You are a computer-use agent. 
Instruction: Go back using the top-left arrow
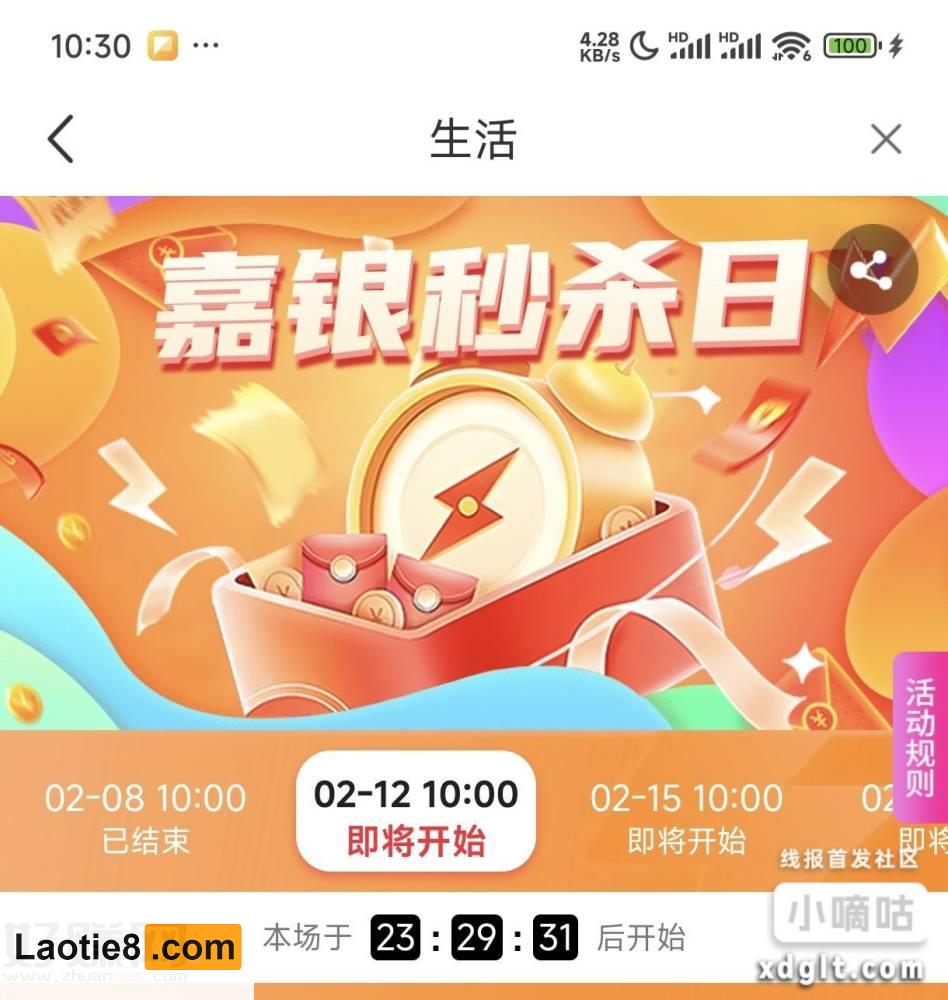[x=61, y=138]
